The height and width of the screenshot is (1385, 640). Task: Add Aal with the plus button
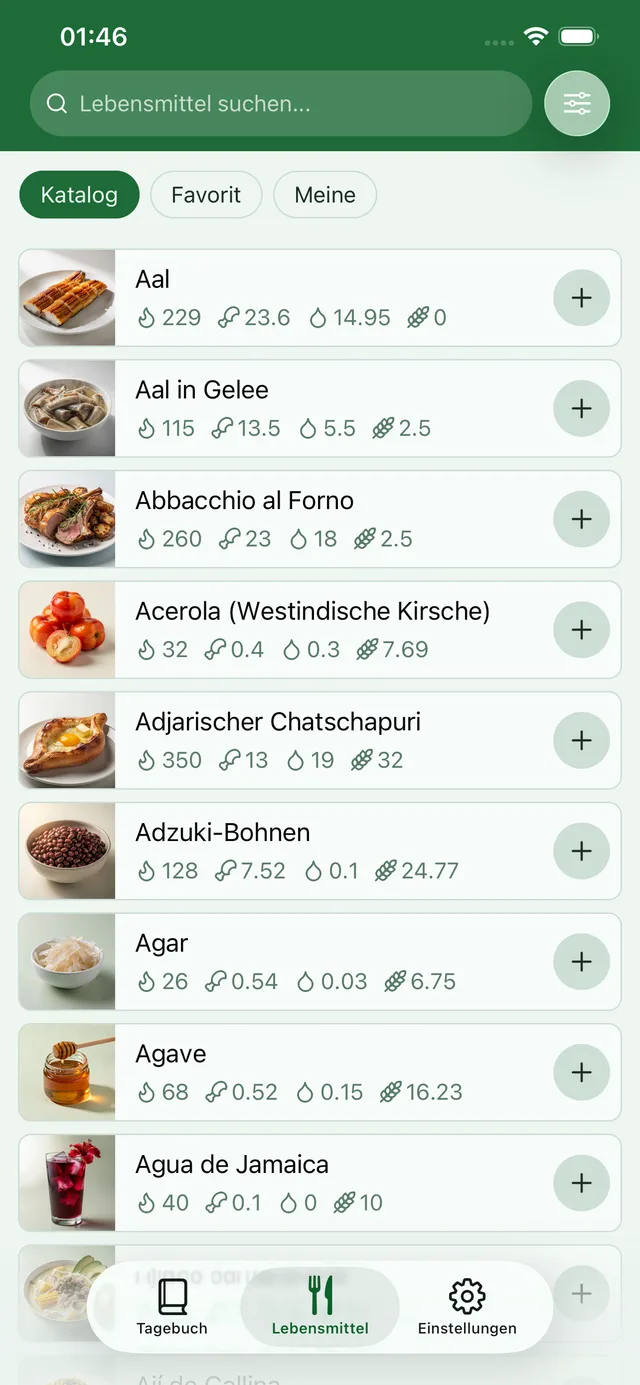point(581,298)
